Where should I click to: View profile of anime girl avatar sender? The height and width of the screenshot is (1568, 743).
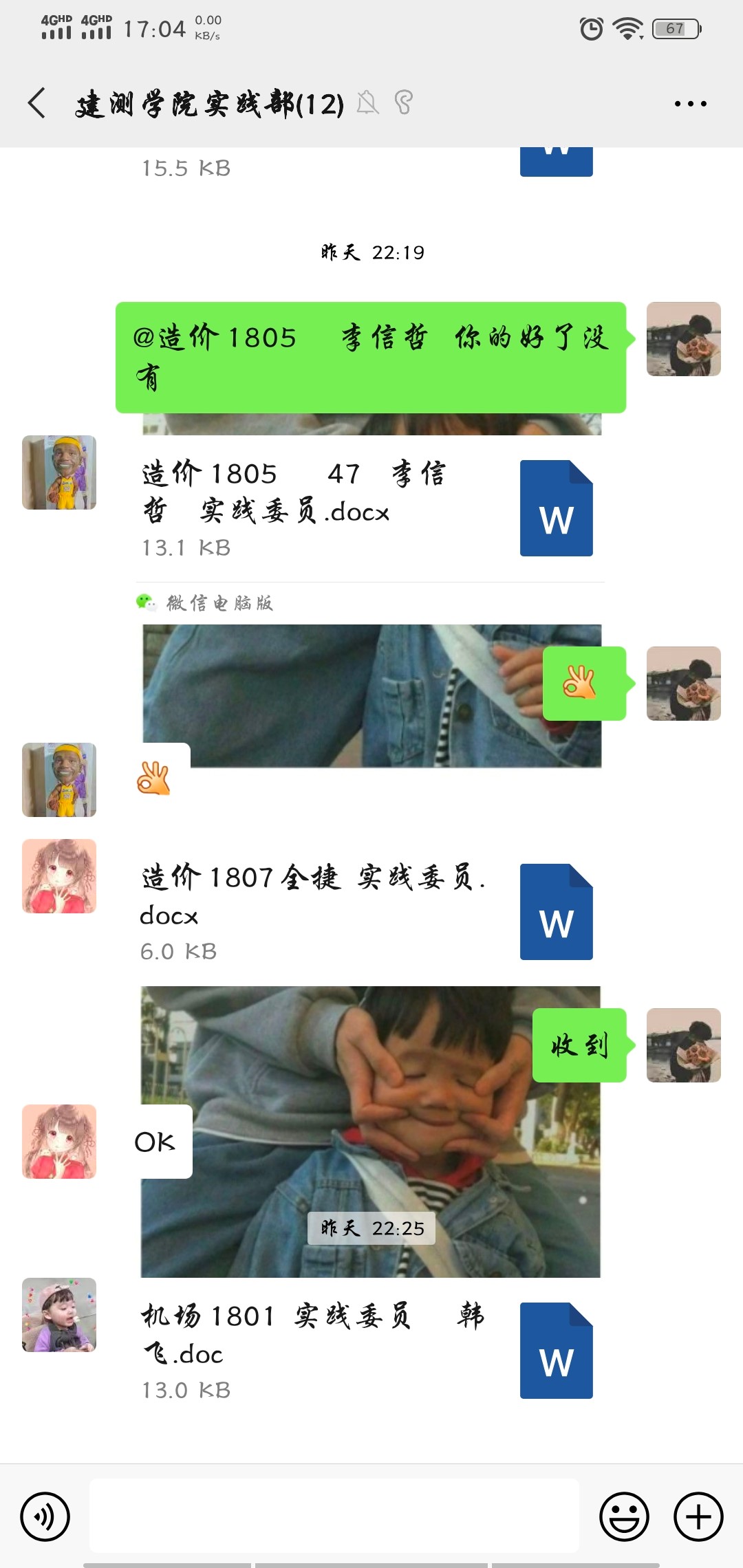coord(59,876)
